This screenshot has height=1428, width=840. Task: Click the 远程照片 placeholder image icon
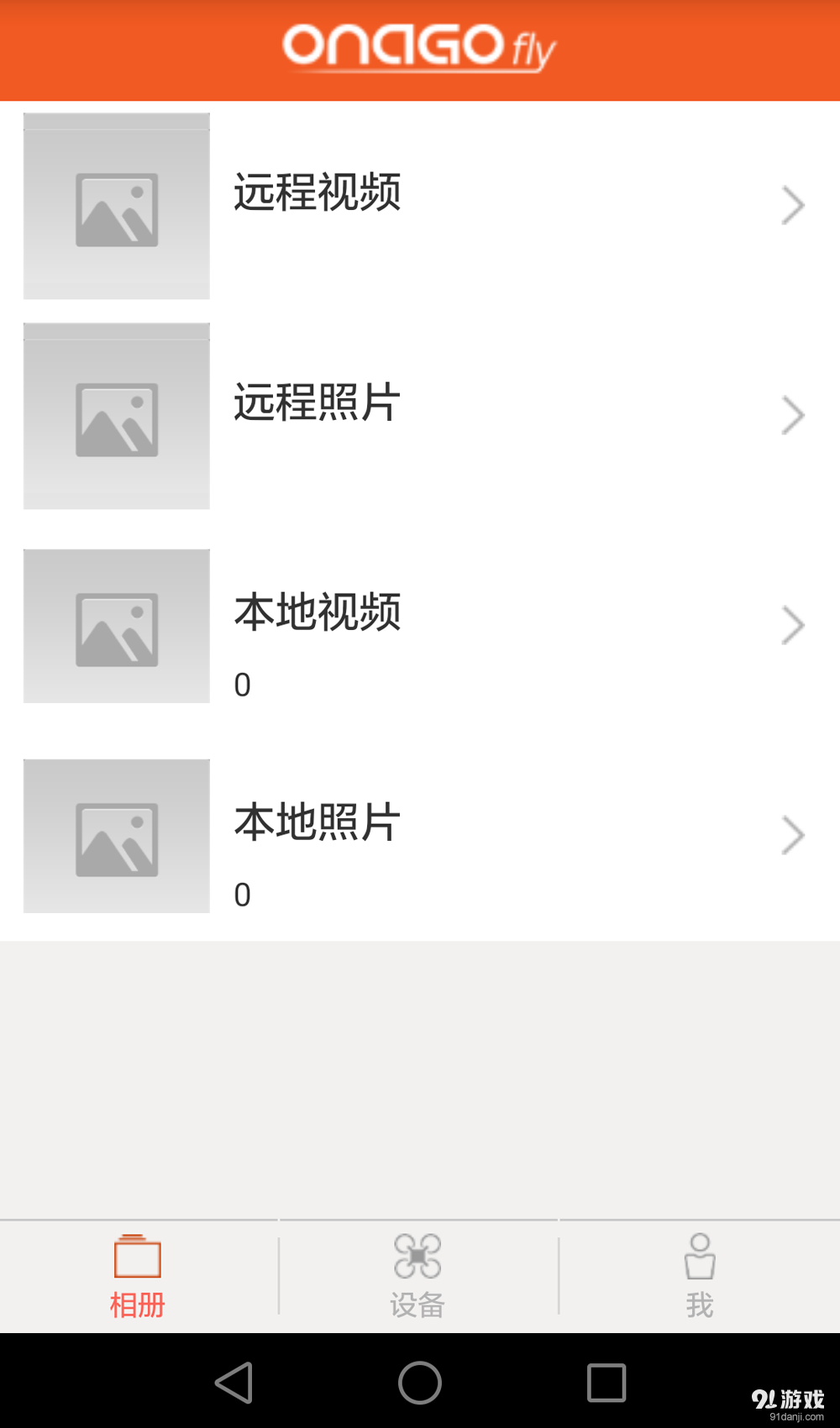point(116,415)
